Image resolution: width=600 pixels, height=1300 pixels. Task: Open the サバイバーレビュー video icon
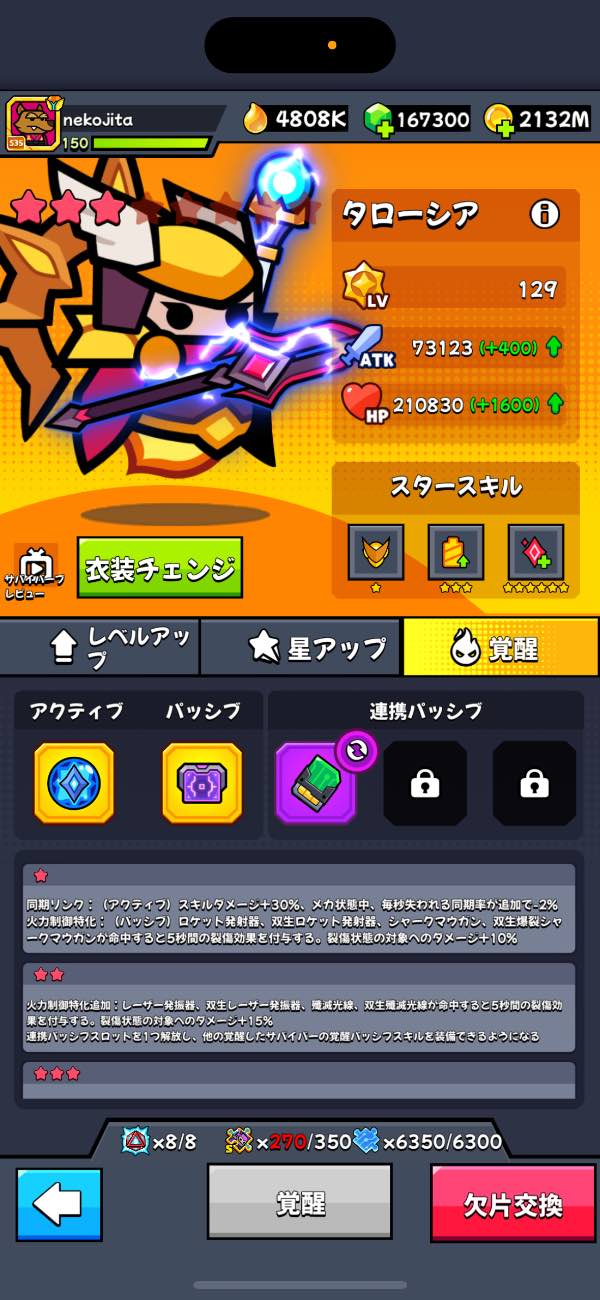pyautogui.click(x=35, y=565)
